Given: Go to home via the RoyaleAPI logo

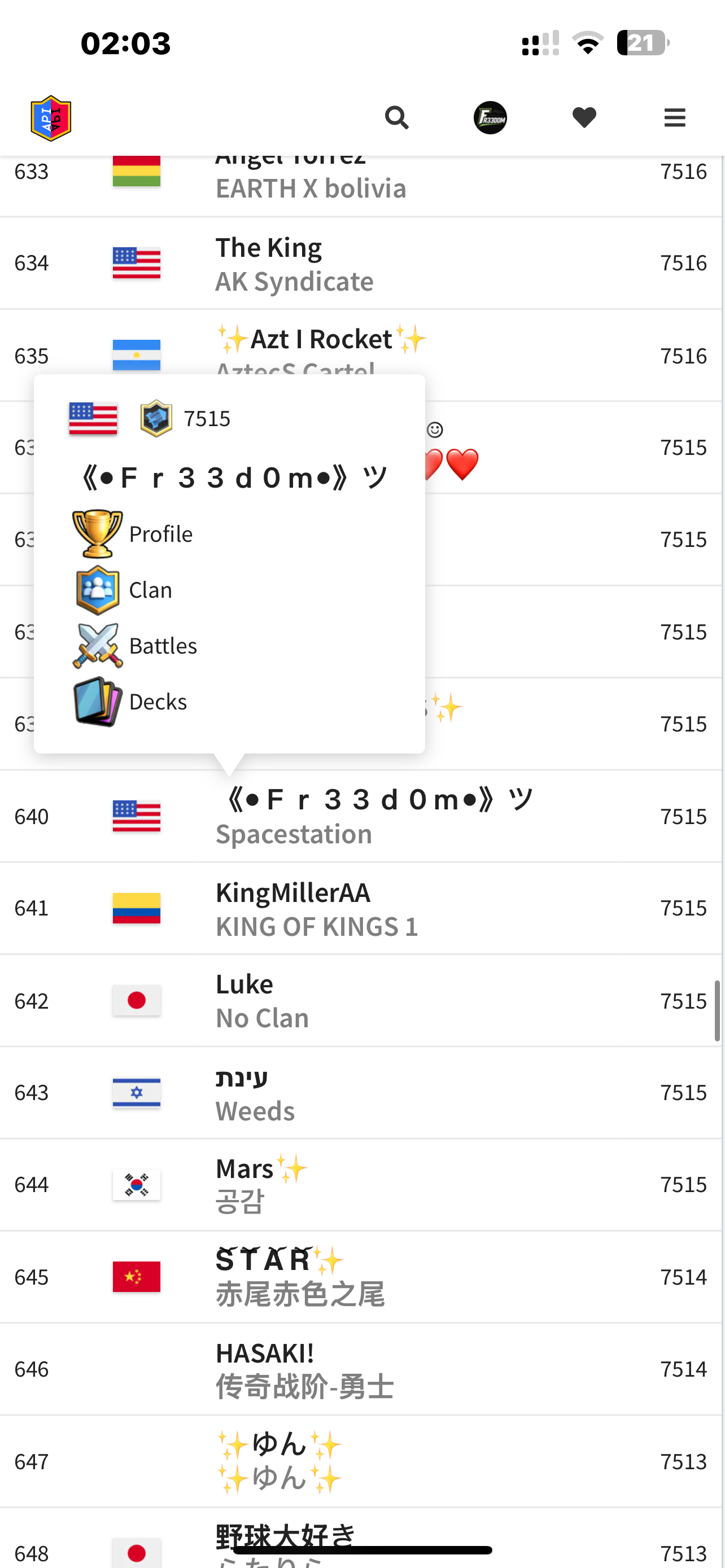Looking at the screenshot, I should point(51,118).
